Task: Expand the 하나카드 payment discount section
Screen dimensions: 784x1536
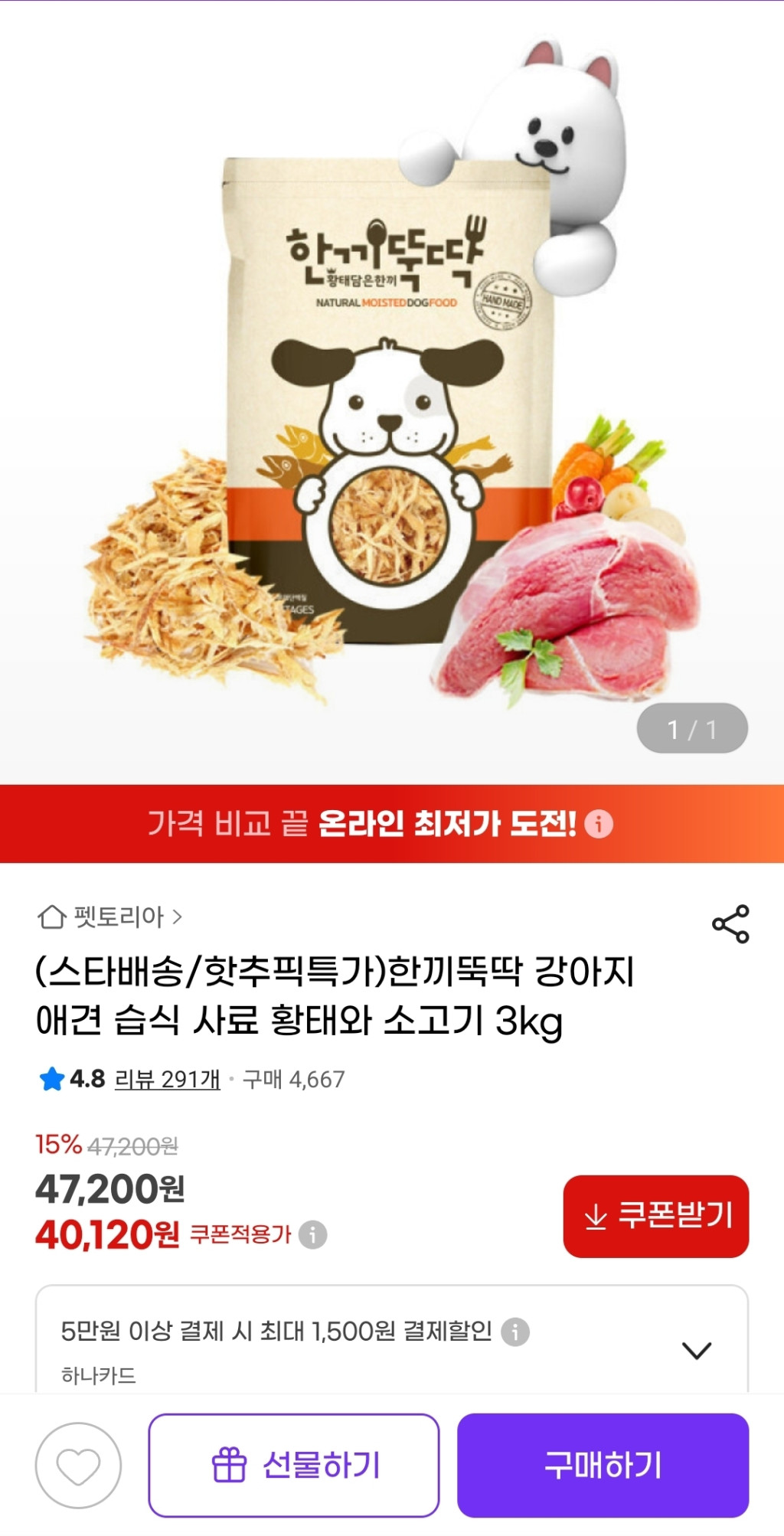Action: (696, 1350)
